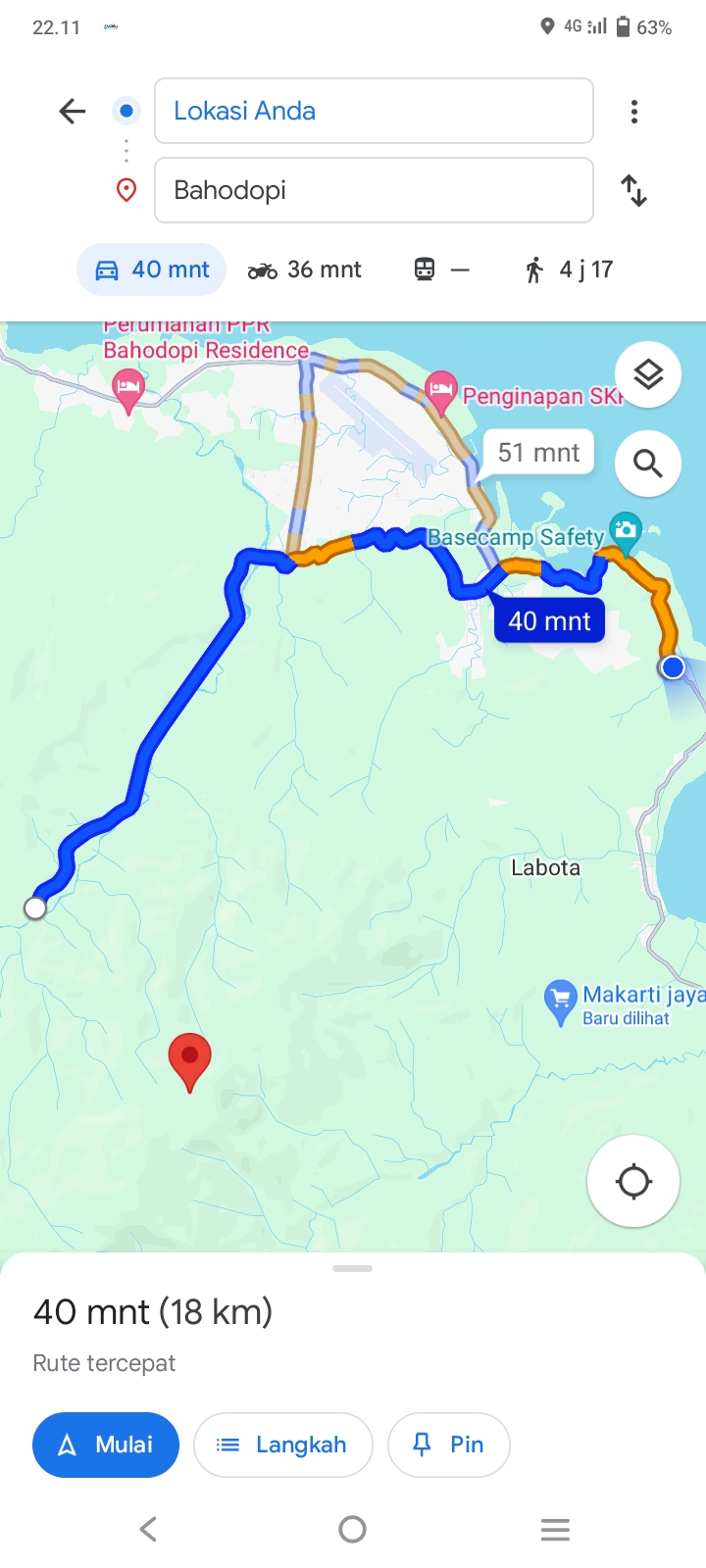
Task: Open Penginapan SK lodging marker
Action: pyautogui.click(x=441, y=392)
